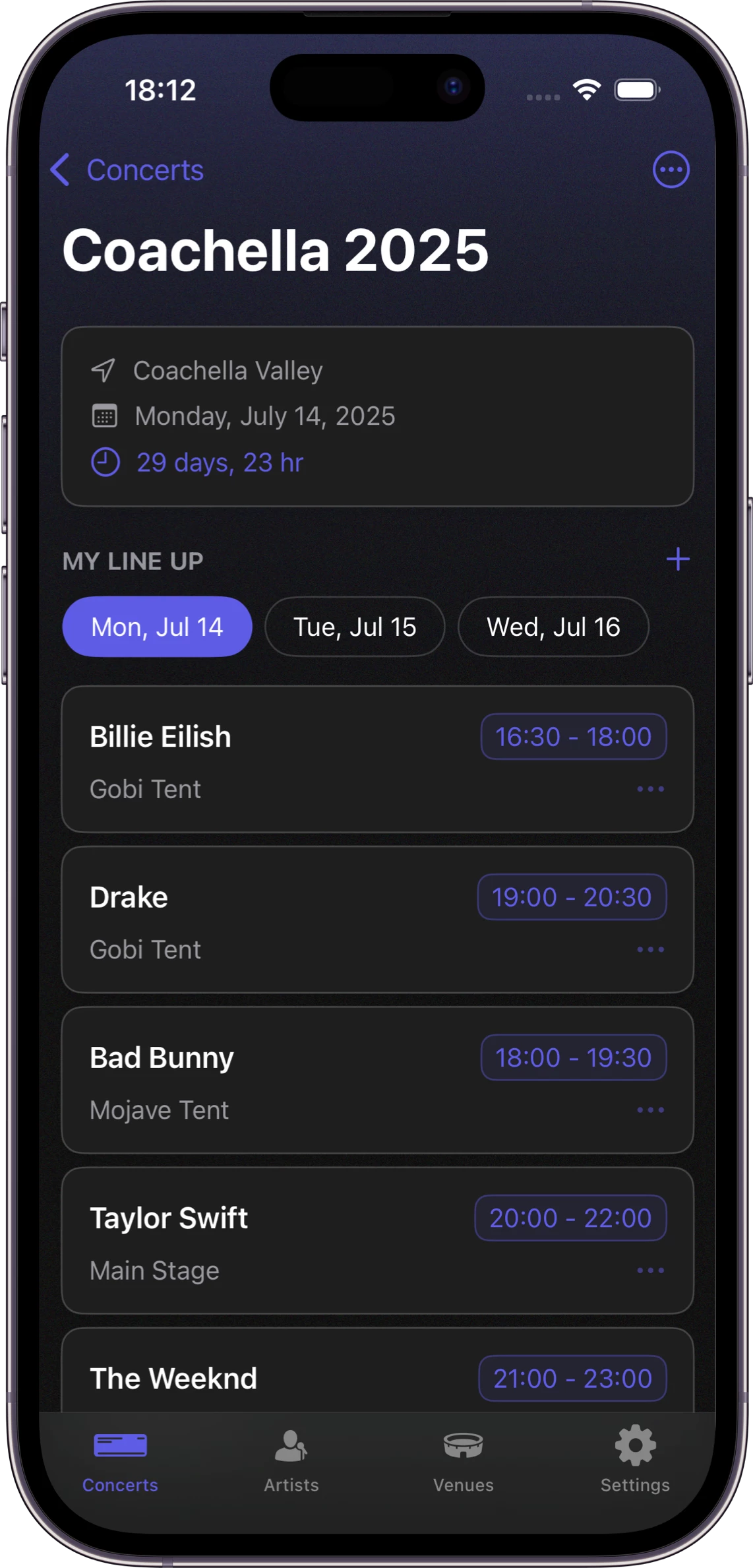Image resolution: width=753 pixels, height=1568 pixels.
Task: Go back to Concerts list
Action: click(x=127, y=170)
